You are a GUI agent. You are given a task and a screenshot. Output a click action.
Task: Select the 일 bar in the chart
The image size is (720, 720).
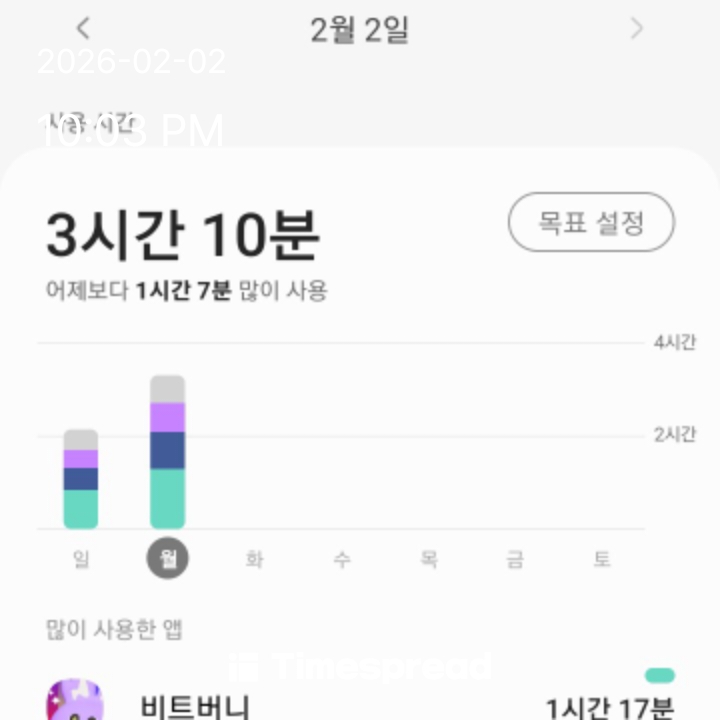[81, 480]
